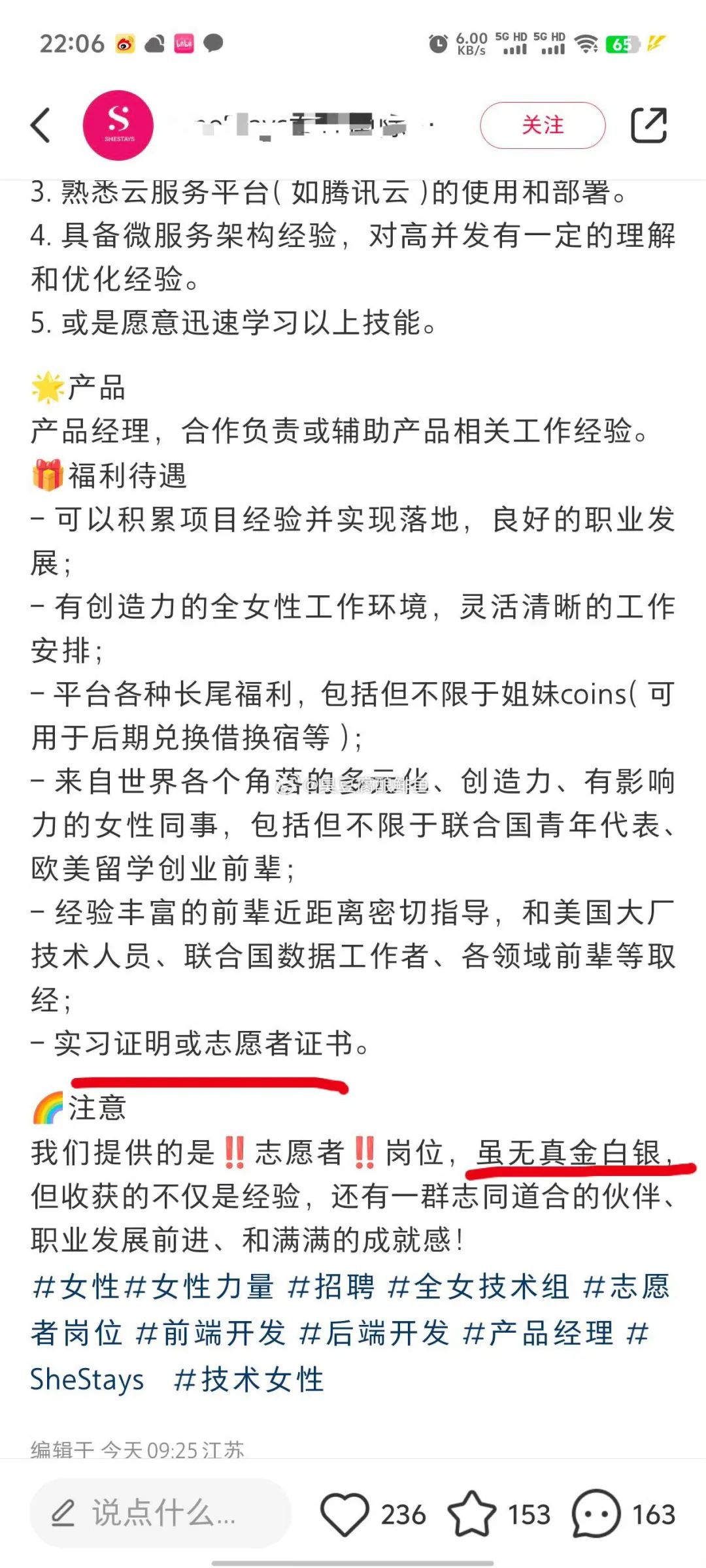The width and height of the screenshot is (706, 1568).
Task: Share this post via the top-right icon
Action: point(648,125)
